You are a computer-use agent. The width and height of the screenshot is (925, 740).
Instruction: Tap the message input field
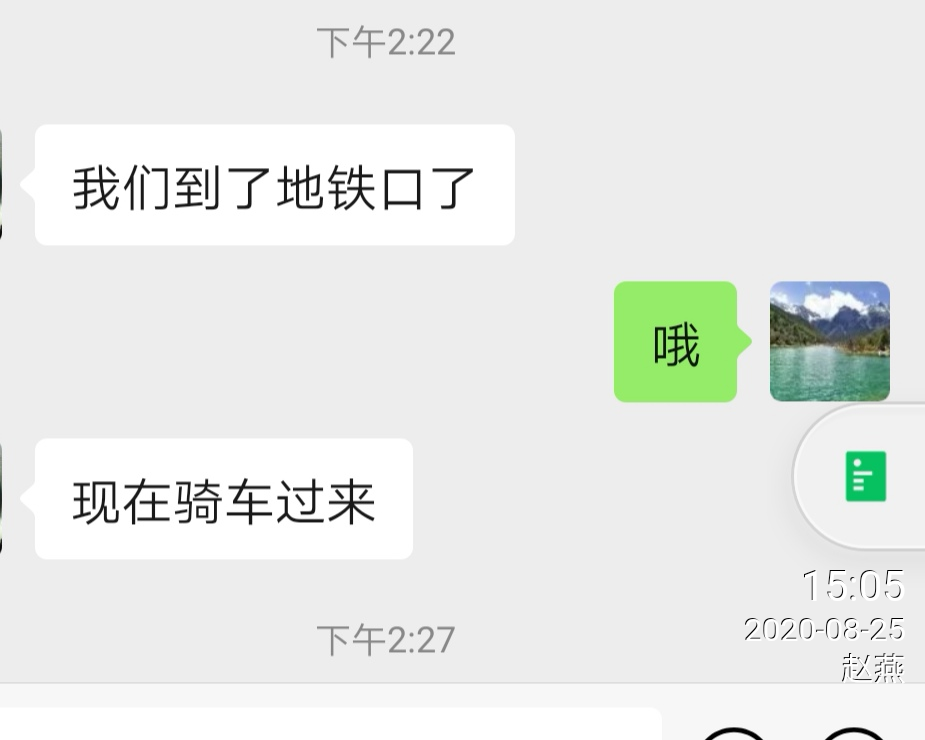pyautogui.click(x=330, y=725)
